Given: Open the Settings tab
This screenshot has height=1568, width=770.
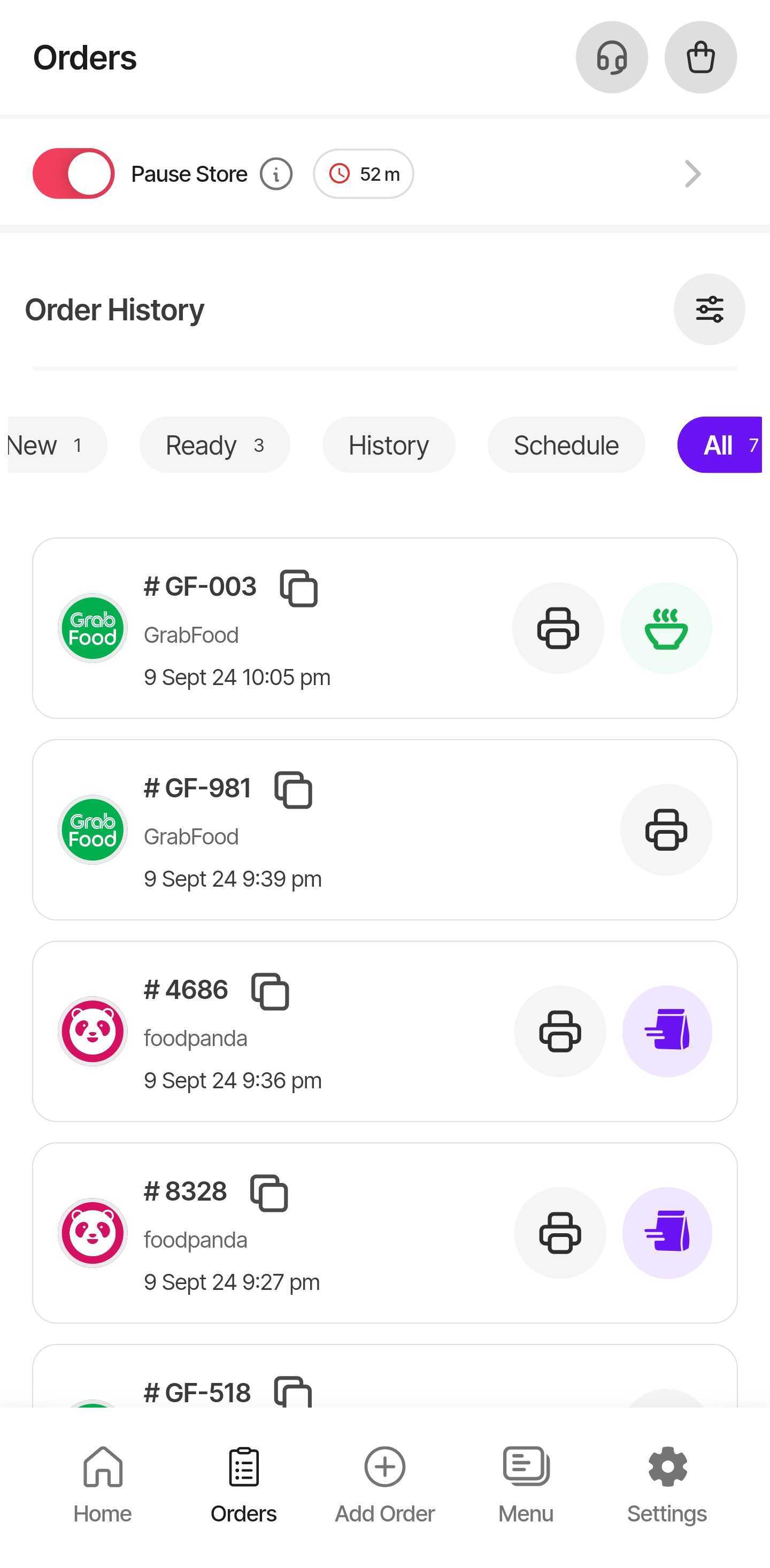Looking at the screenshot, I should (667, 1485).
